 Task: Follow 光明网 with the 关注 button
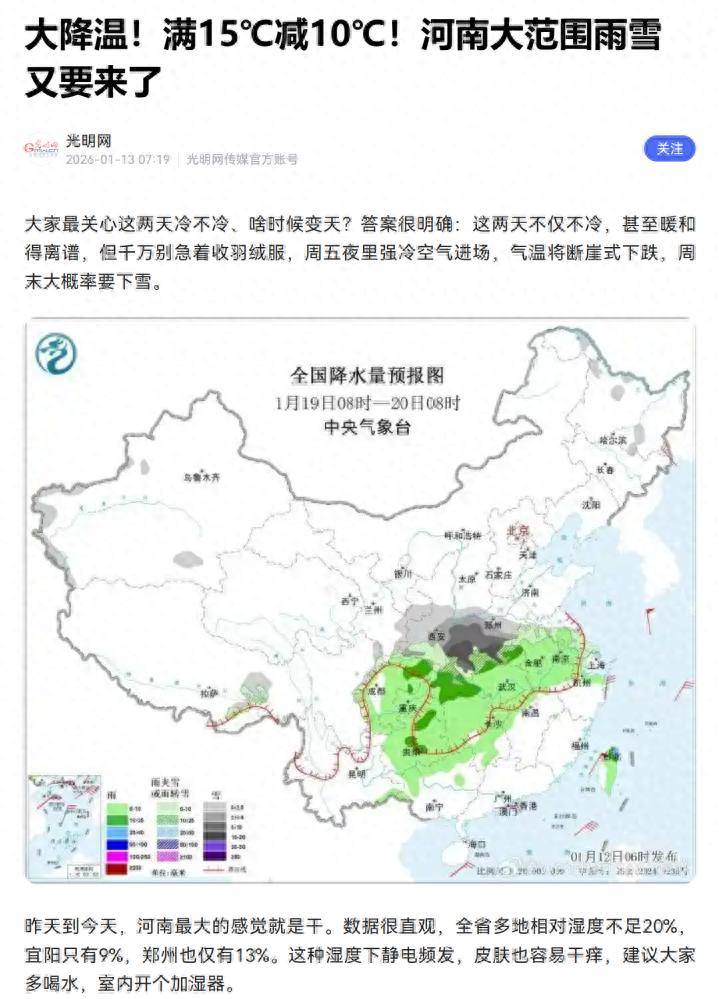[x=669, y=148]
